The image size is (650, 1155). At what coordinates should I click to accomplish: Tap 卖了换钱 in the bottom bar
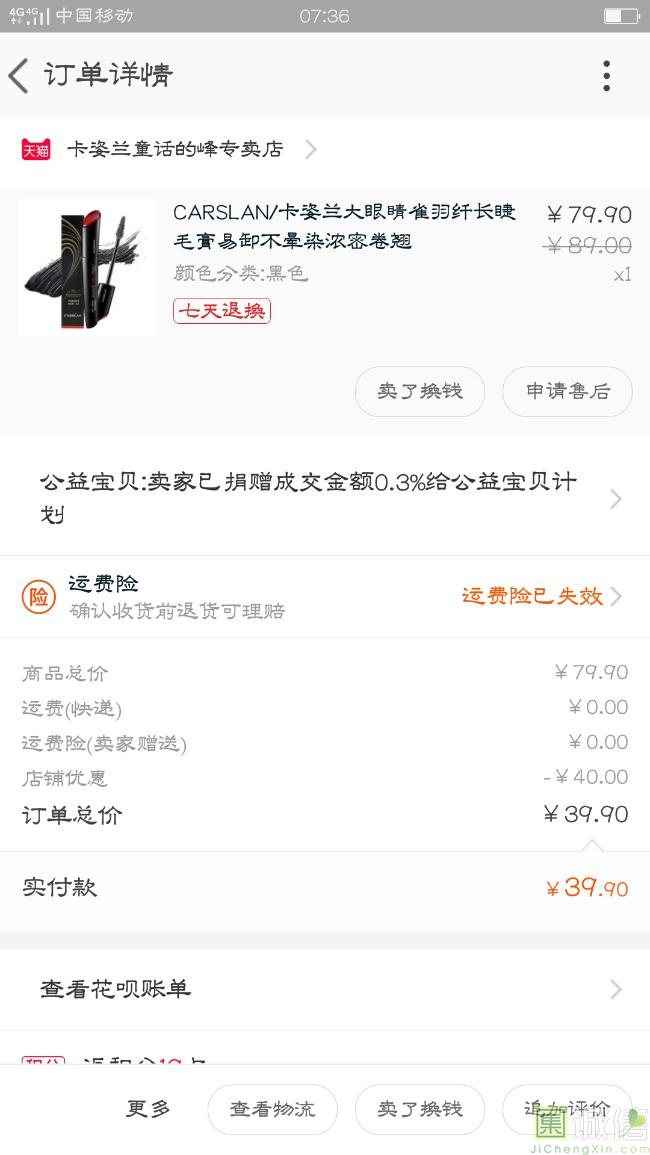pos(419,1109)
